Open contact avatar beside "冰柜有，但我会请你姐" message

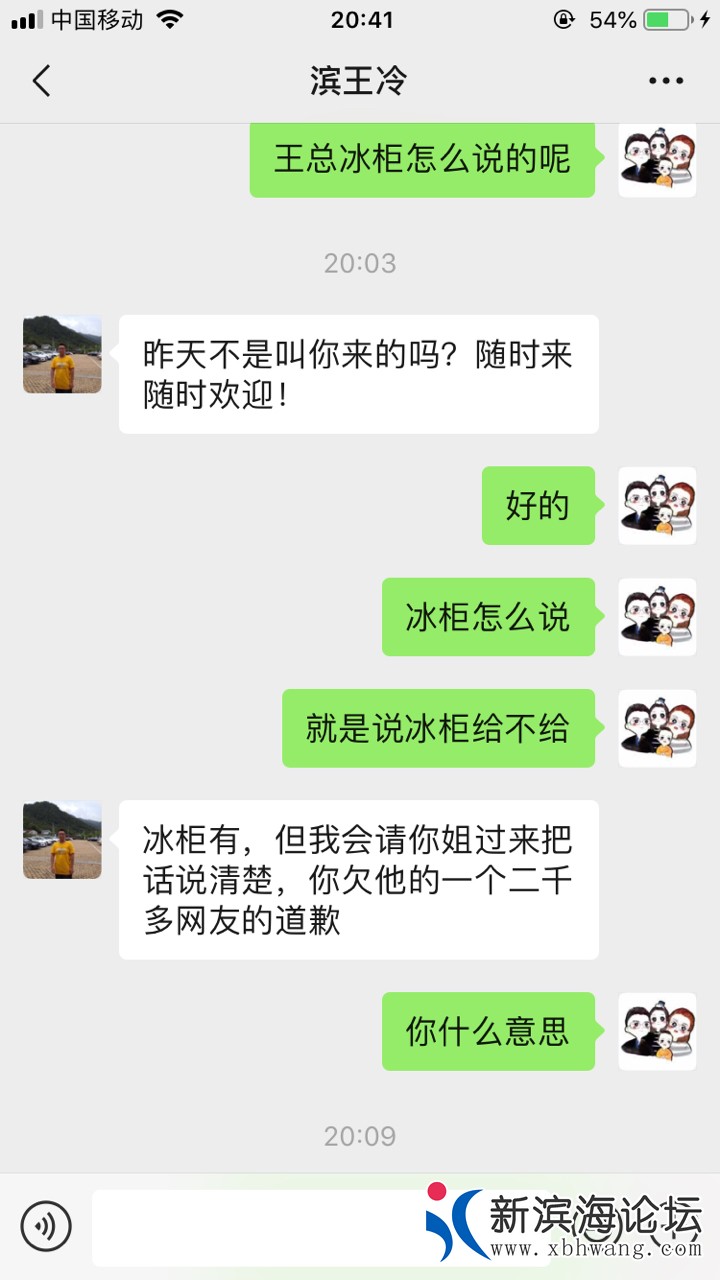[62, 840]
